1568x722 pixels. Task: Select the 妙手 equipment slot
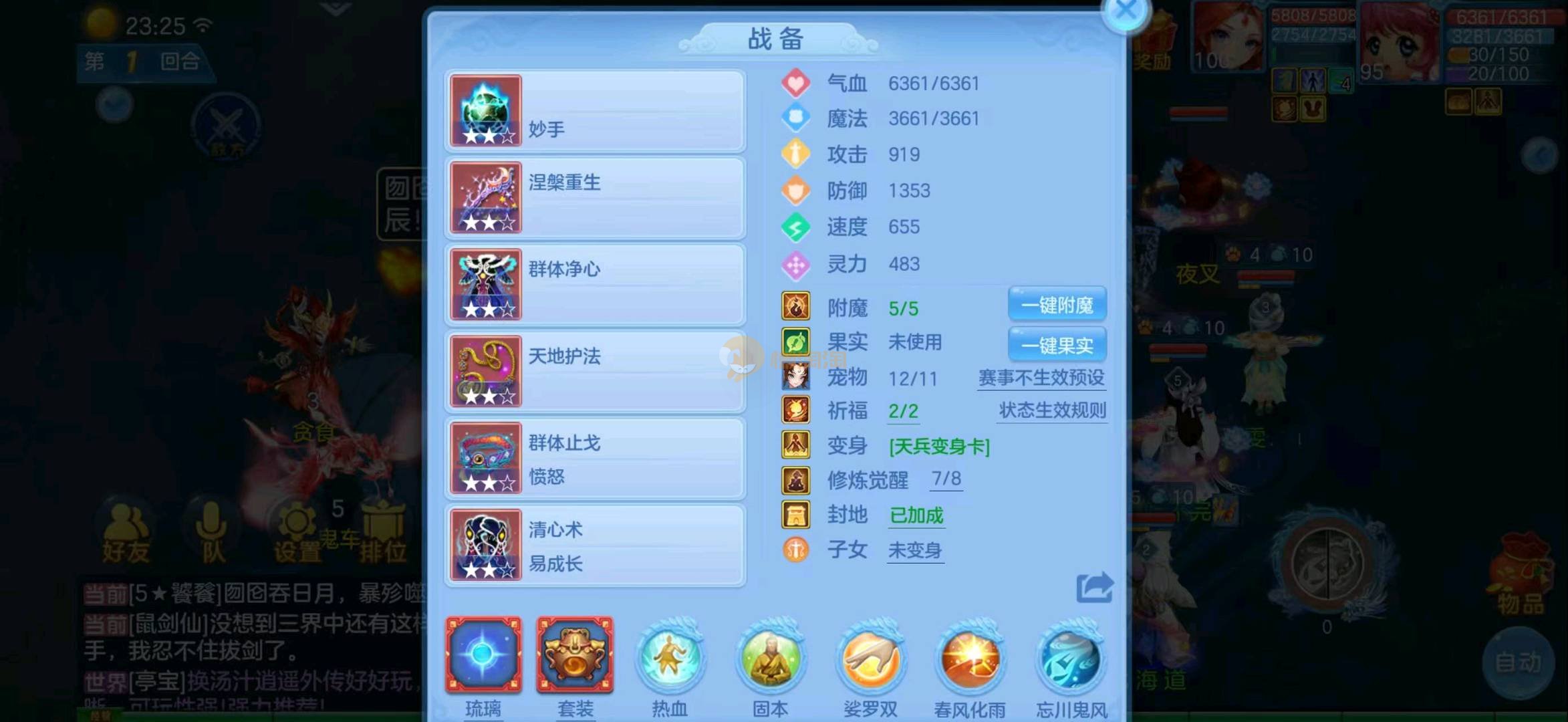coord(595,111)
